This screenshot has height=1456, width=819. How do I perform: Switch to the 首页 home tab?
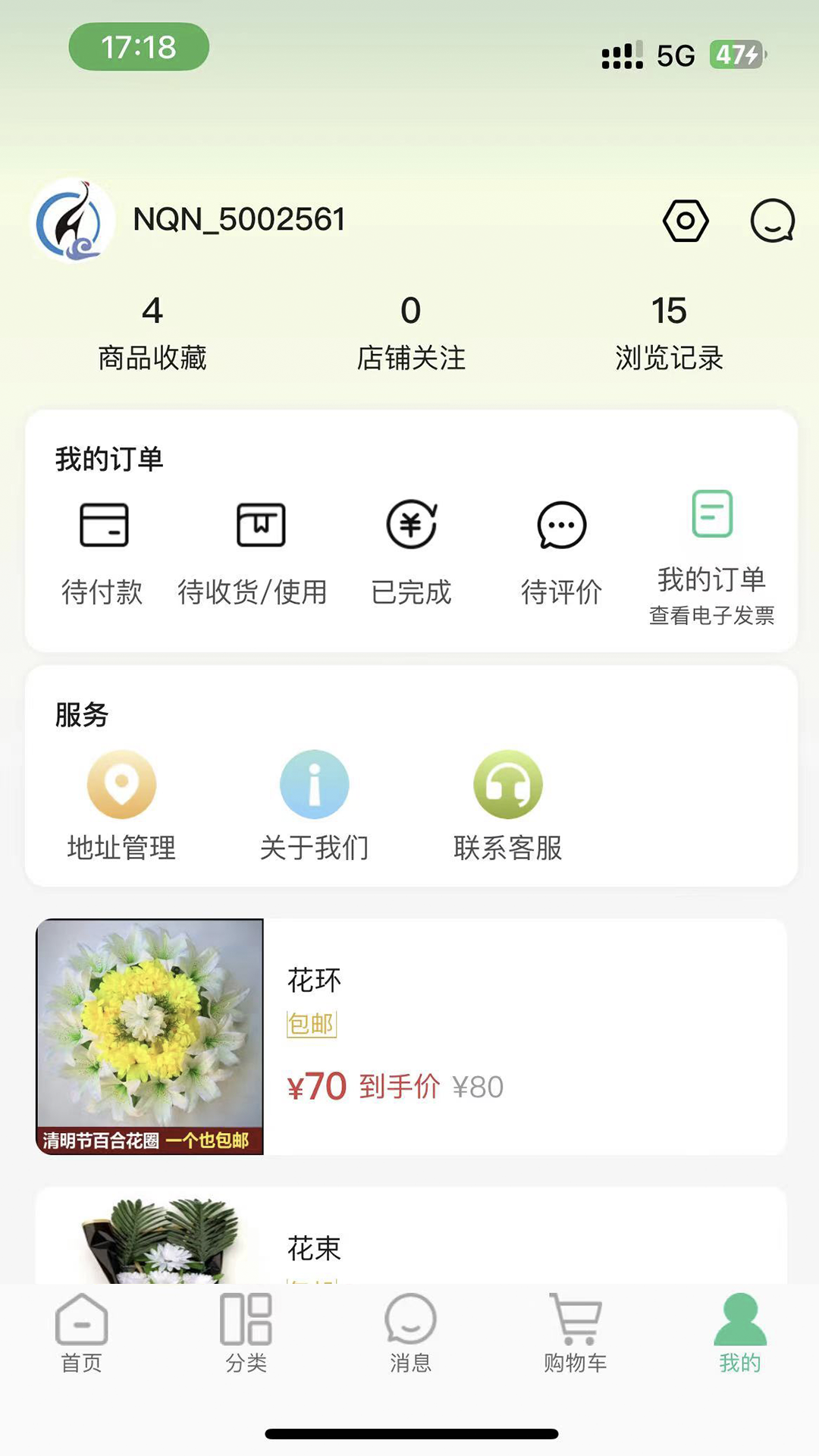(x=81, y=1335)
